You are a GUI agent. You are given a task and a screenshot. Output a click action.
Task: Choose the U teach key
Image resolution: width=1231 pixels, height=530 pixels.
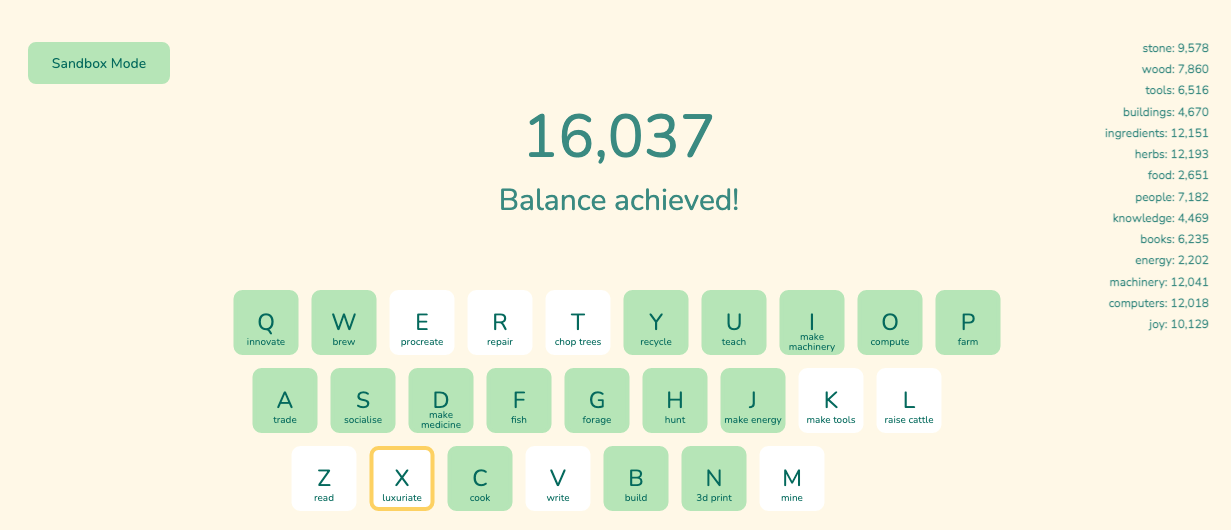tap(734, 323)
